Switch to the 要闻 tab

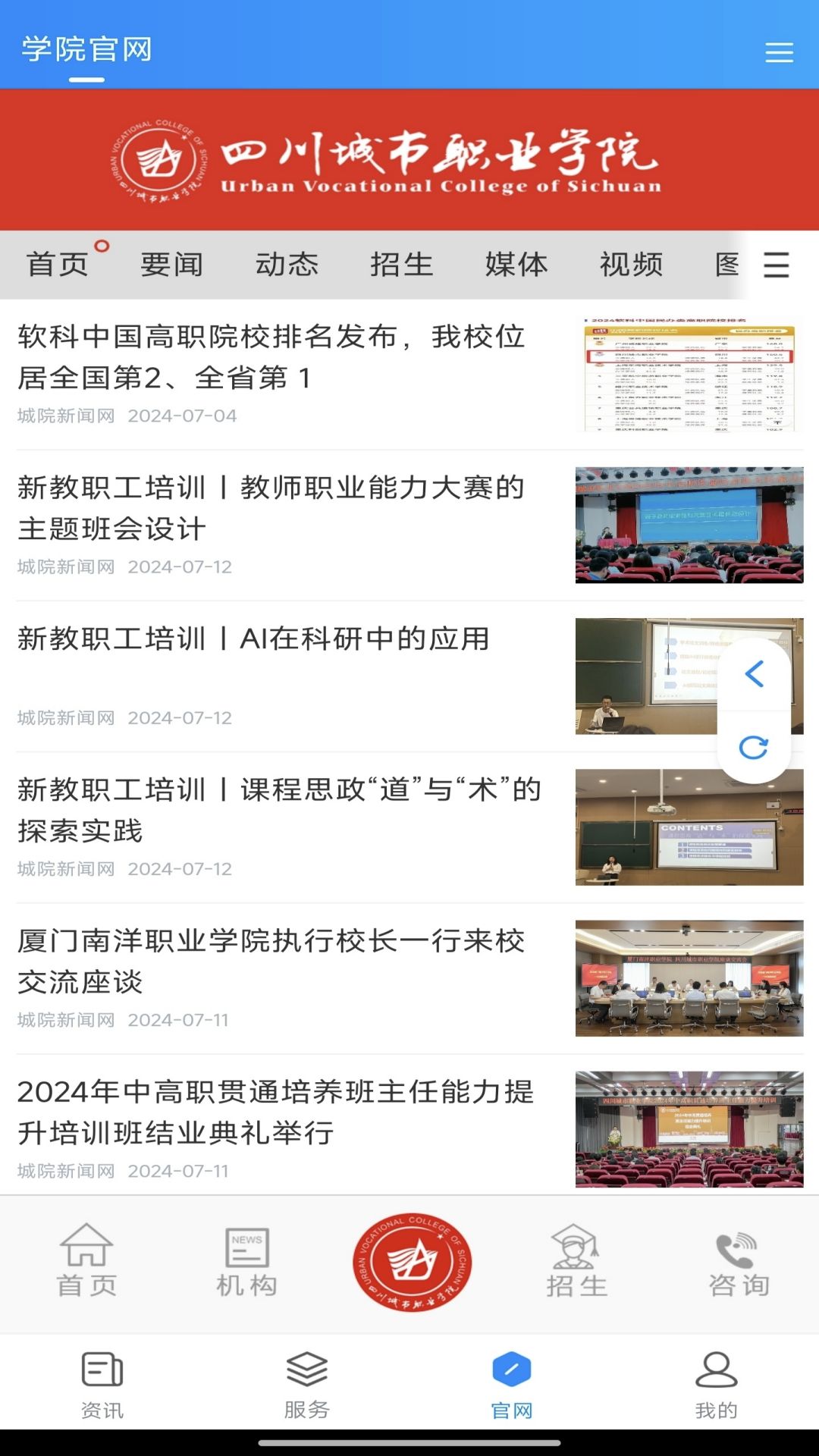[x=169, y=265]
